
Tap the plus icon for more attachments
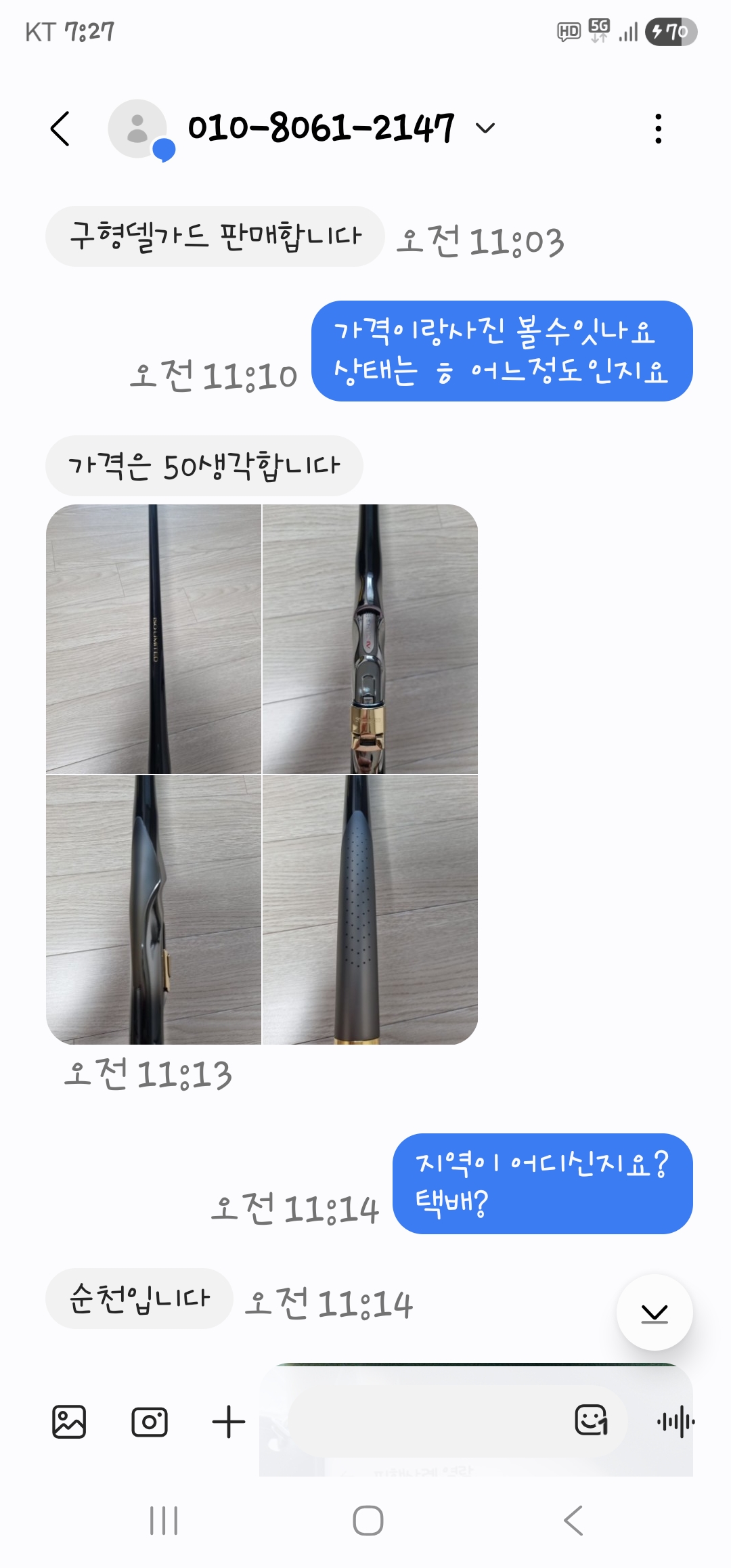point(228,1421)
